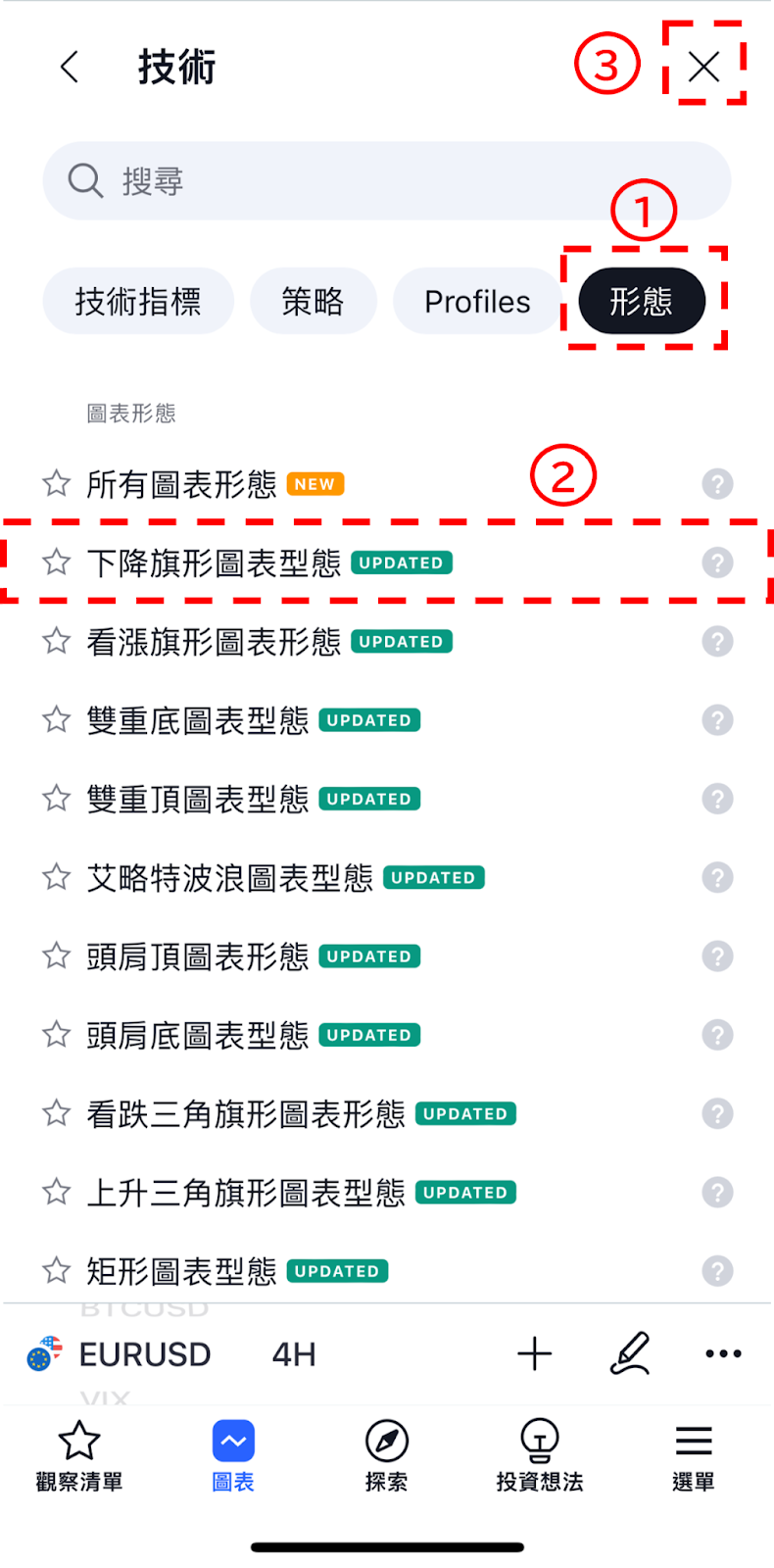
Task: Show help for 雙重底圖表型態
Action: point(717,720)
